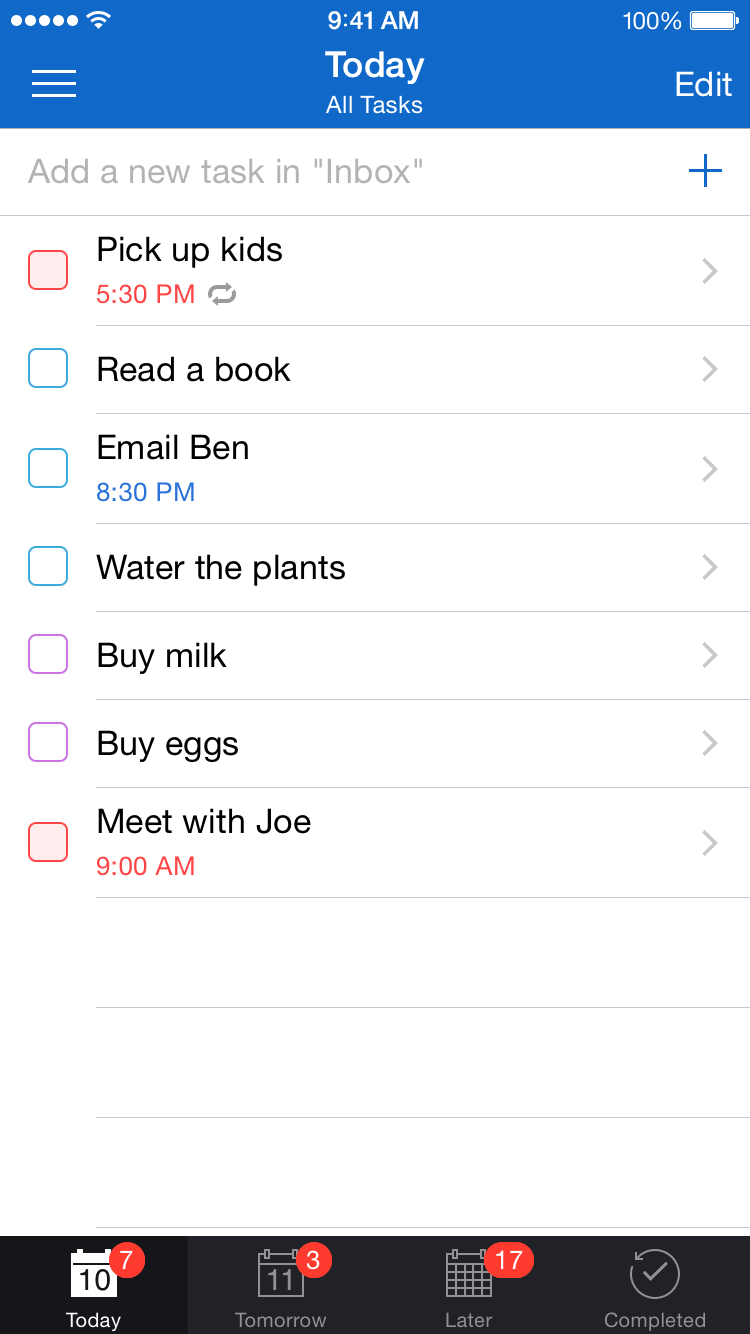
Task: Switch to the Tomorrow tab
Action: tap(281, 1286)
